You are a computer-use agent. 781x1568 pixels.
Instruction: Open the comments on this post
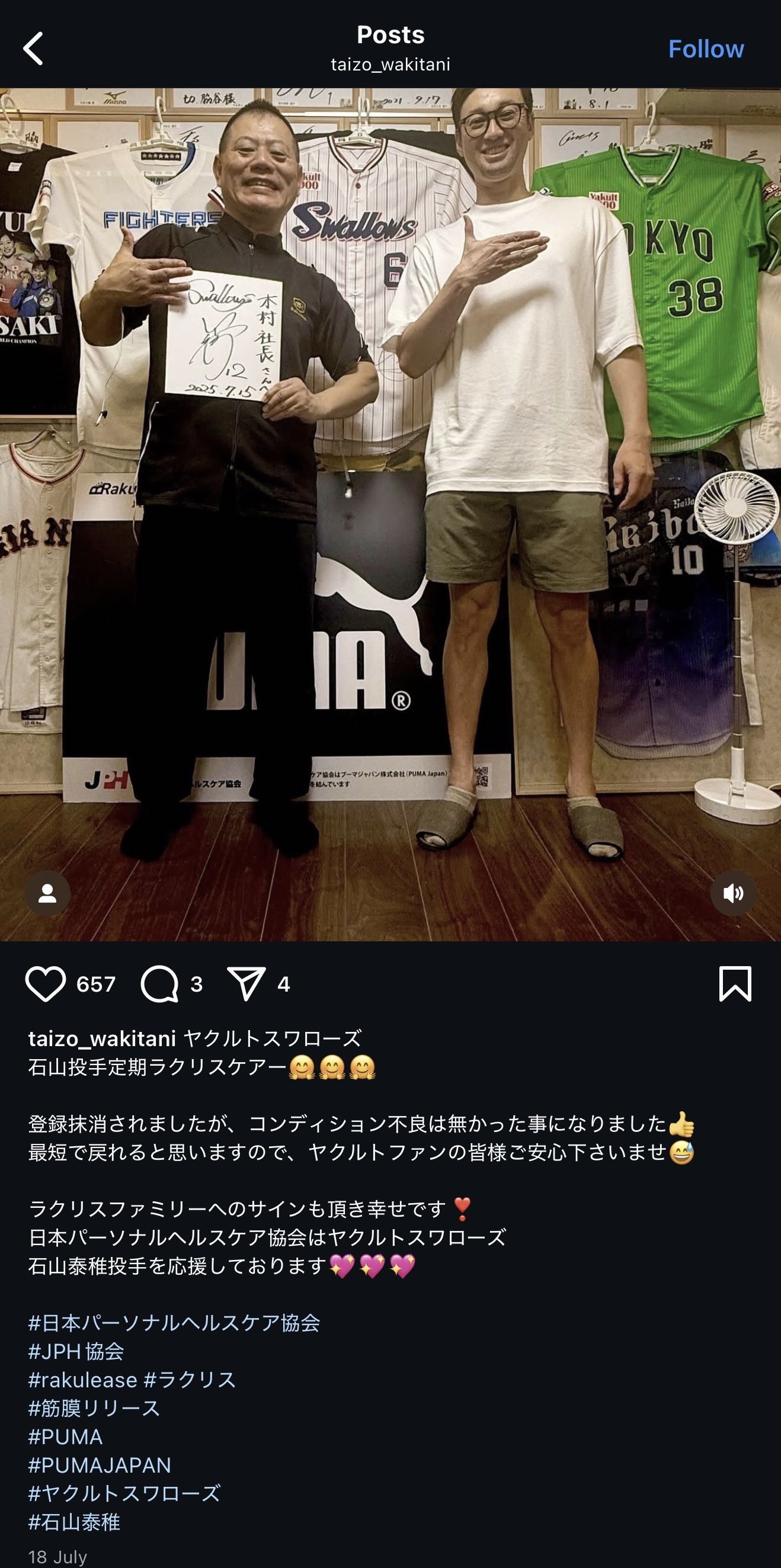click(159, 984)
